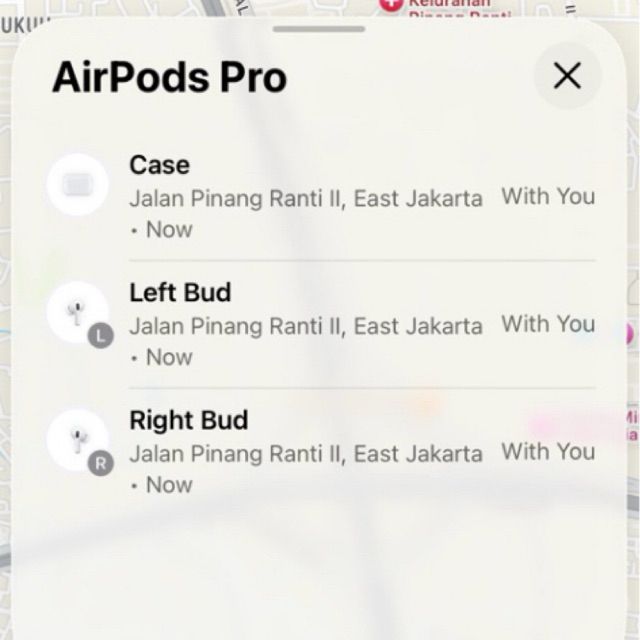
Task: Close the AirPods Pro sheet
Action: tap(567, 76)
